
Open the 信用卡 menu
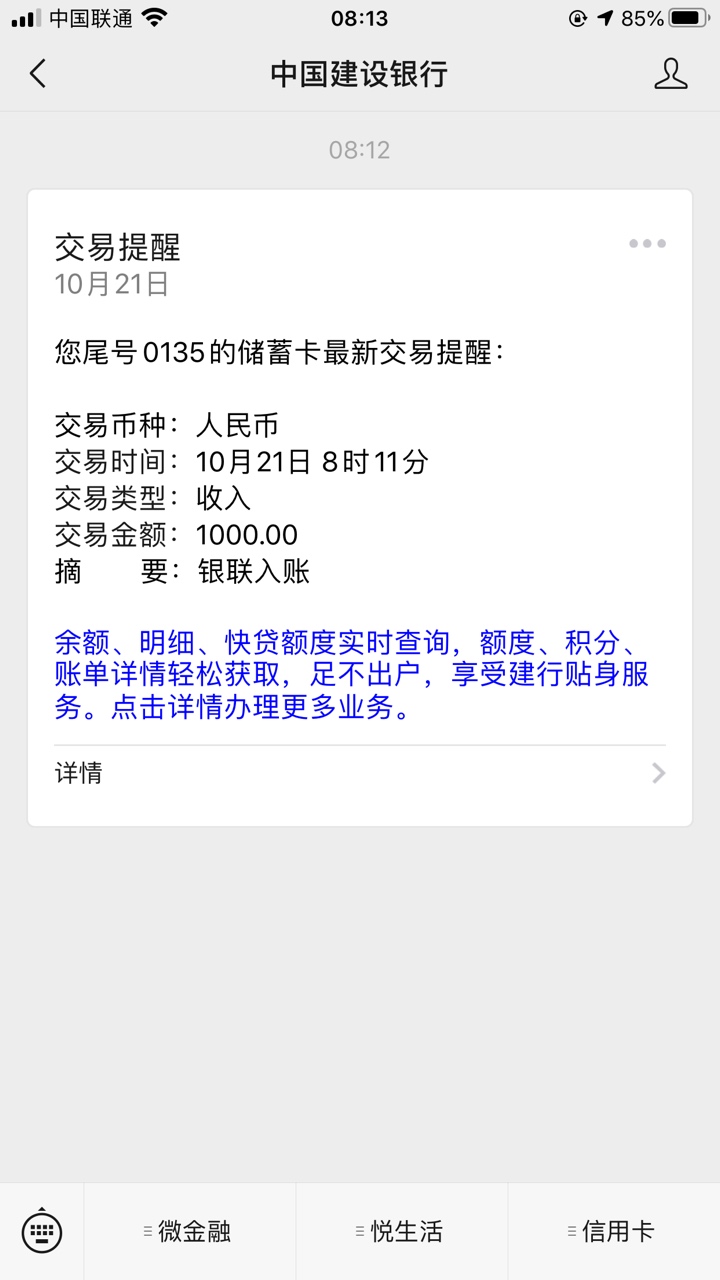[614, 1232]
